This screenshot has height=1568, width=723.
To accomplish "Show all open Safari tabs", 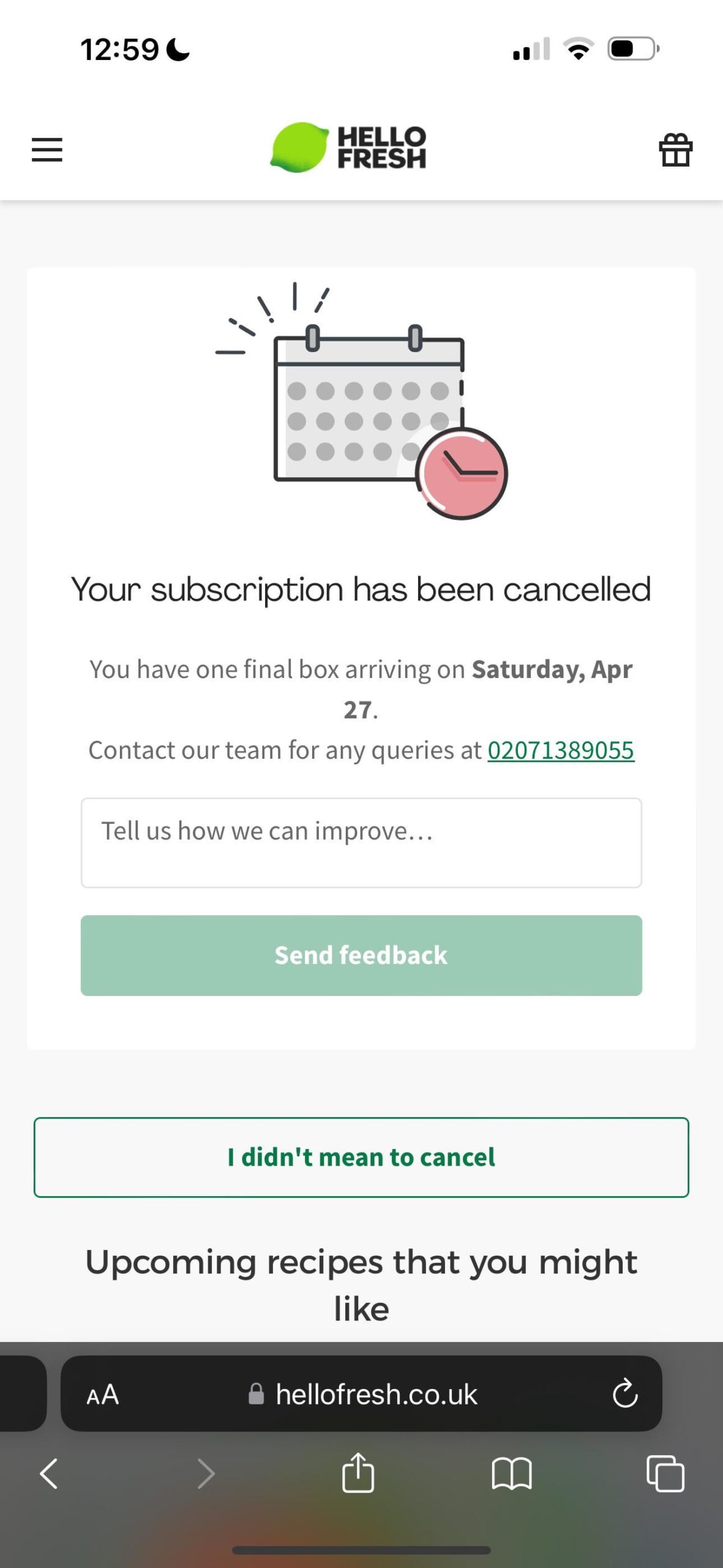I will click(x=665, y=1473).
